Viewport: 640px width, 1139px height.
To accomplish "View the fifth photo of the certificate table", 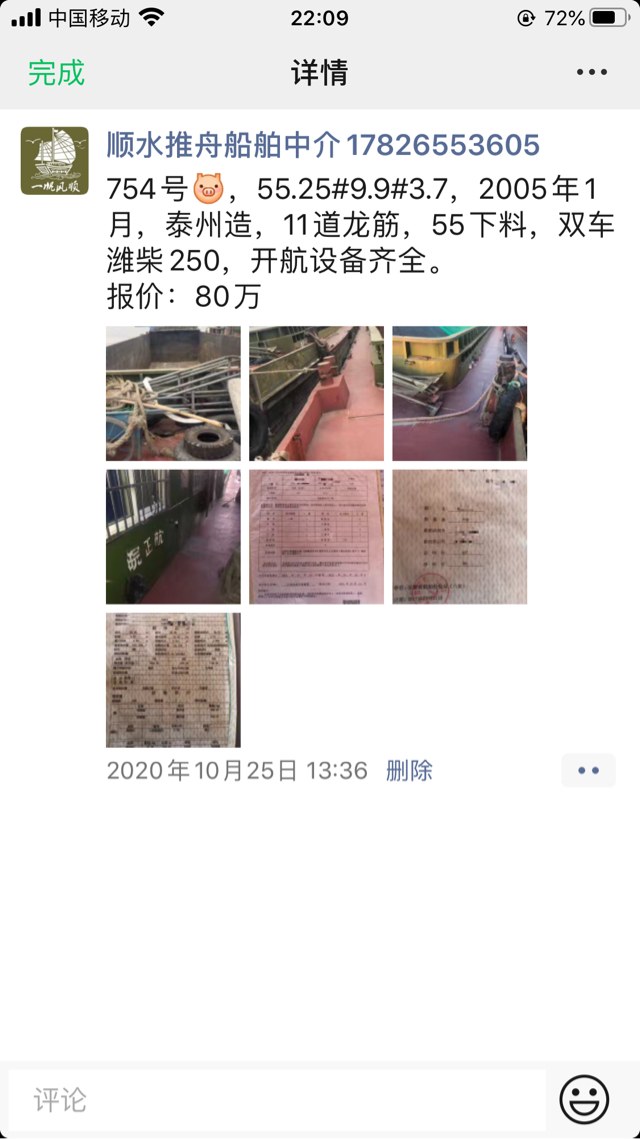I will (x=316, y=537).
